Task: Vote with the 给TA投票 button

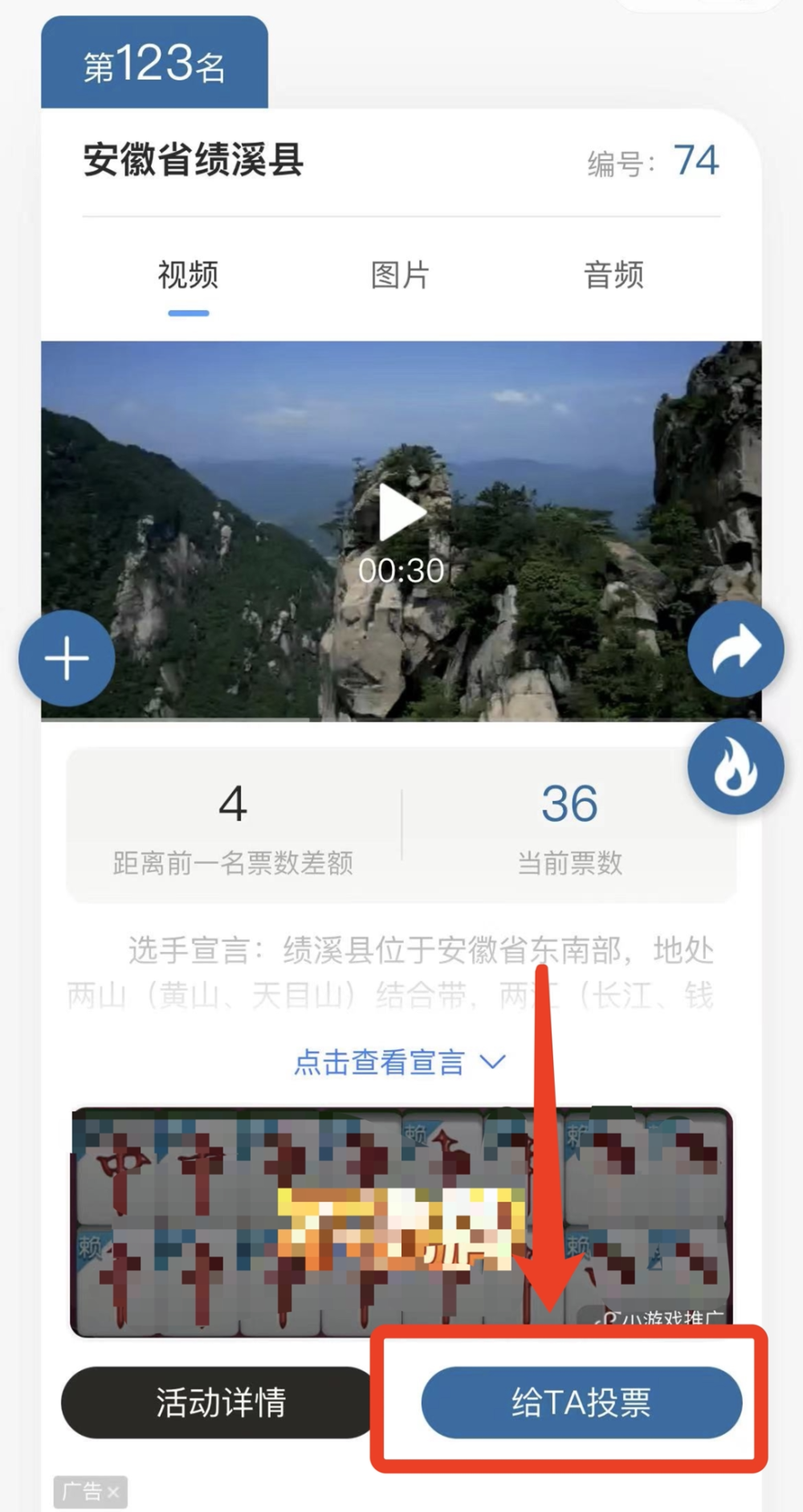Action: (581, 1403)
